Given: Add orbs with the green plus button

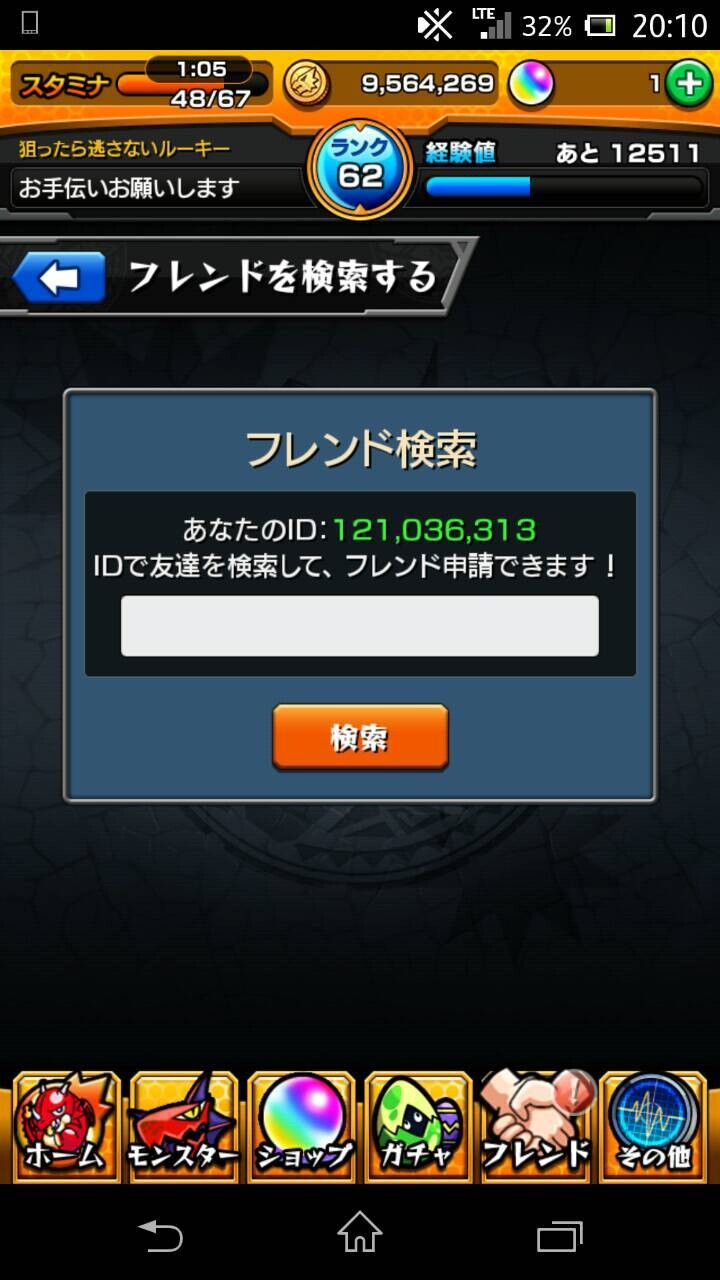Looking at the screenshot, I should pyautogui.click(x=687, y=86).
